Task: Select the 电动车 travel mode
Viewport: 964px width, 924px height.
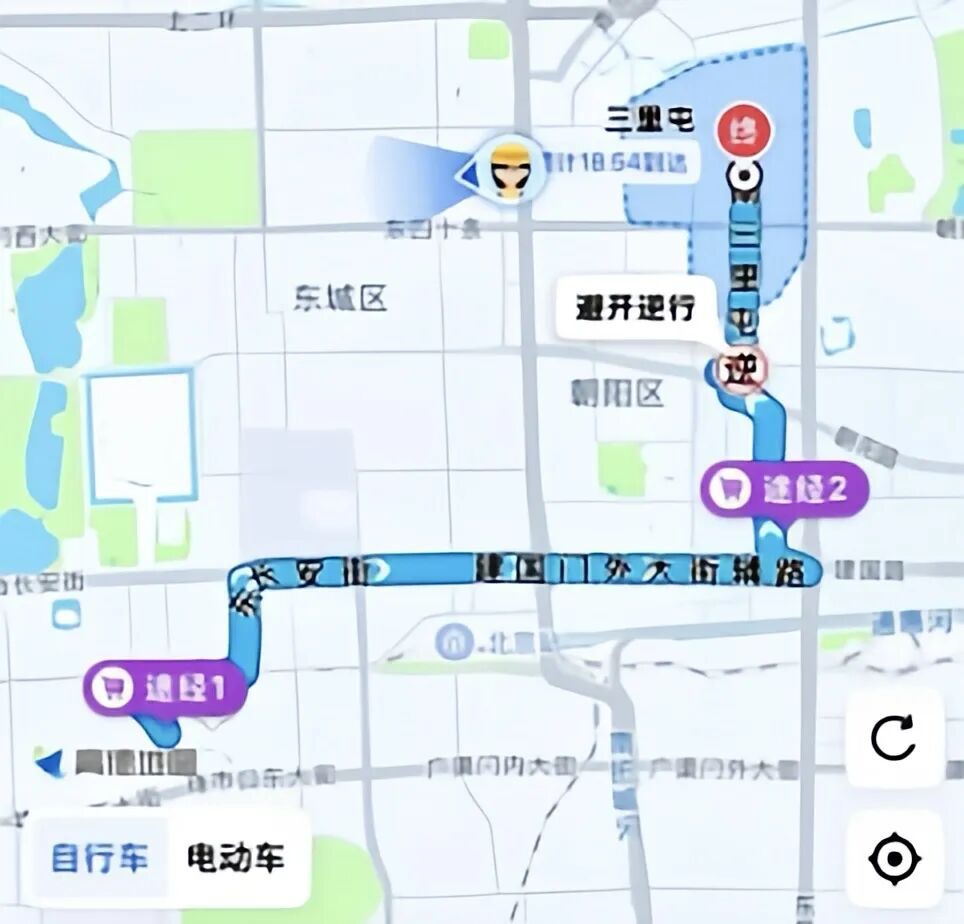Action: tap(236, 858)
